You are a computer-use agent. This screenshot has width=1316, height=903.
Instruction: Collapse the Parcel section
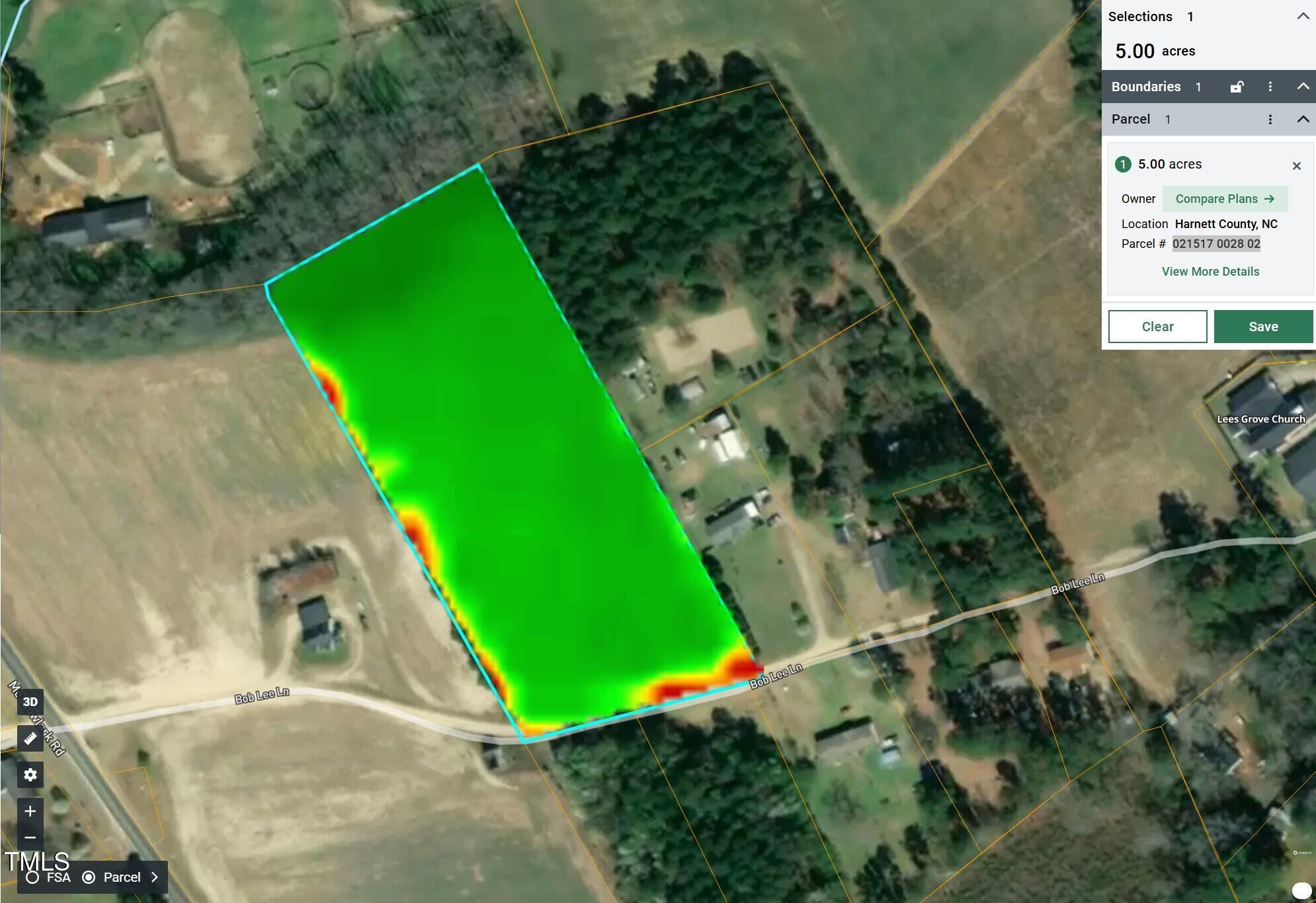(x=1302, y=119)
